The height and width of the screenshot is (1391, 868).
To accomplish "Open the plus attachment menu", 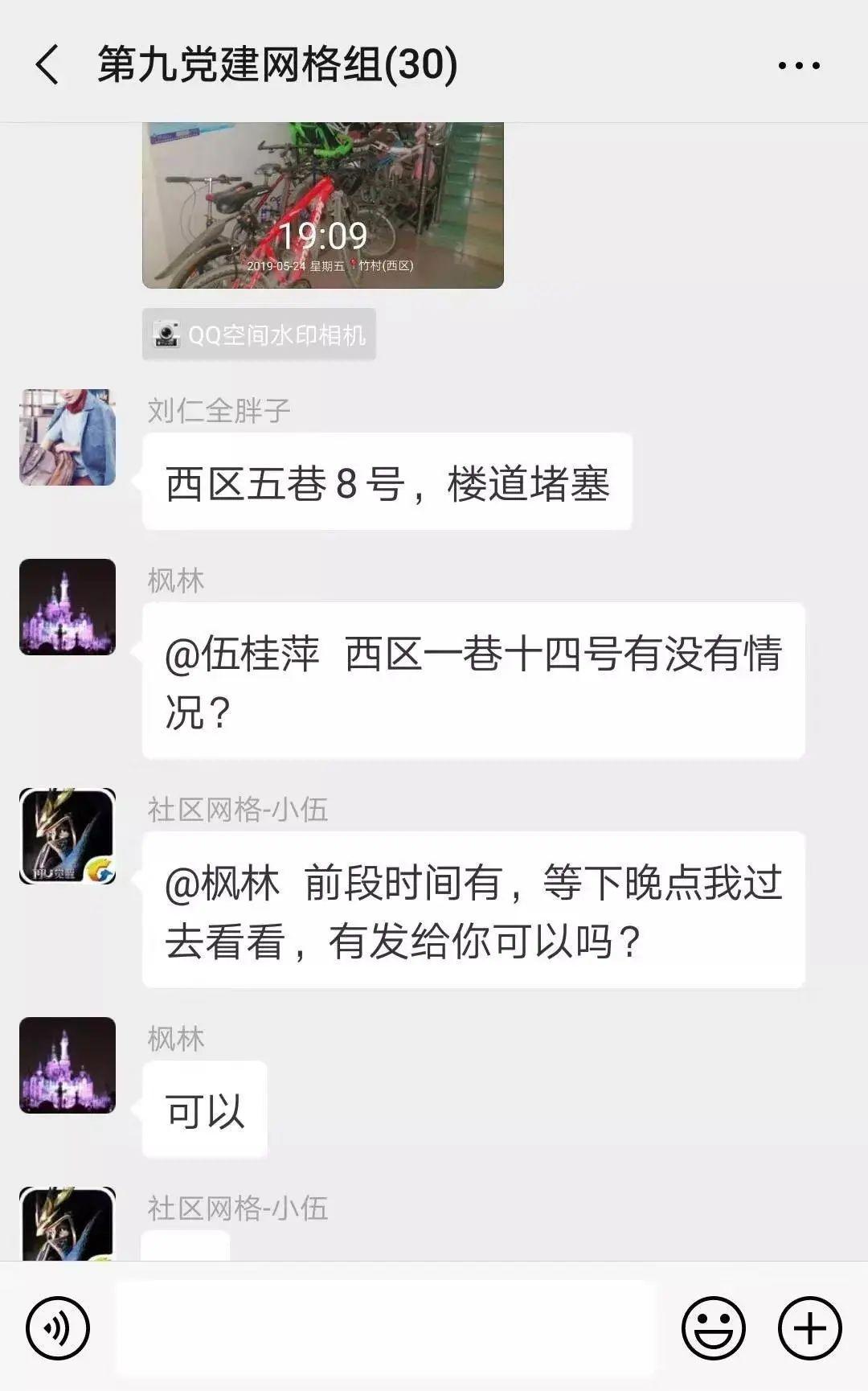I will (x=809, y=1328).
